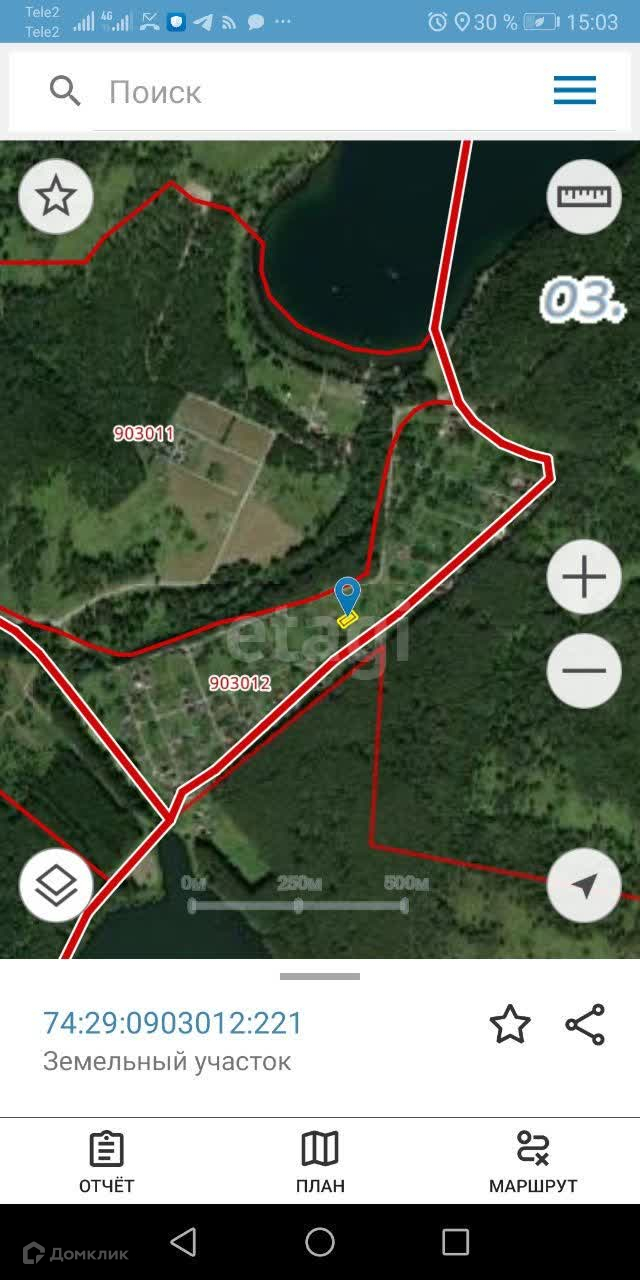Zoom in with the plus button
The height and width of the screenshot is (1280, 640).
pyautogui.click(x=584, y=577)
